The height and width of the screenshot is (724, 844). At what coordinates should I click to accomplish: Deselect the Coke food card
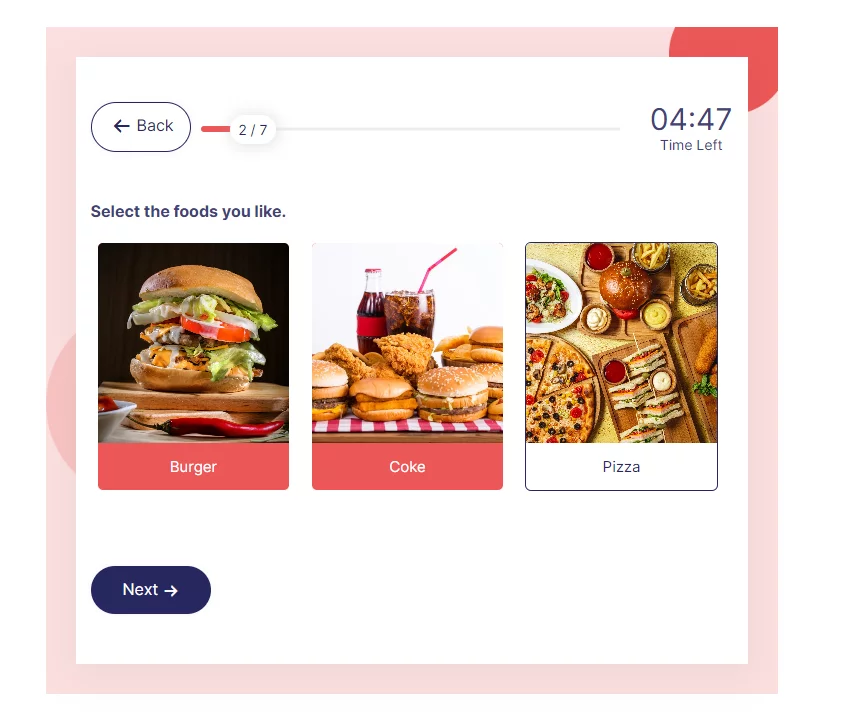(407, 366)
